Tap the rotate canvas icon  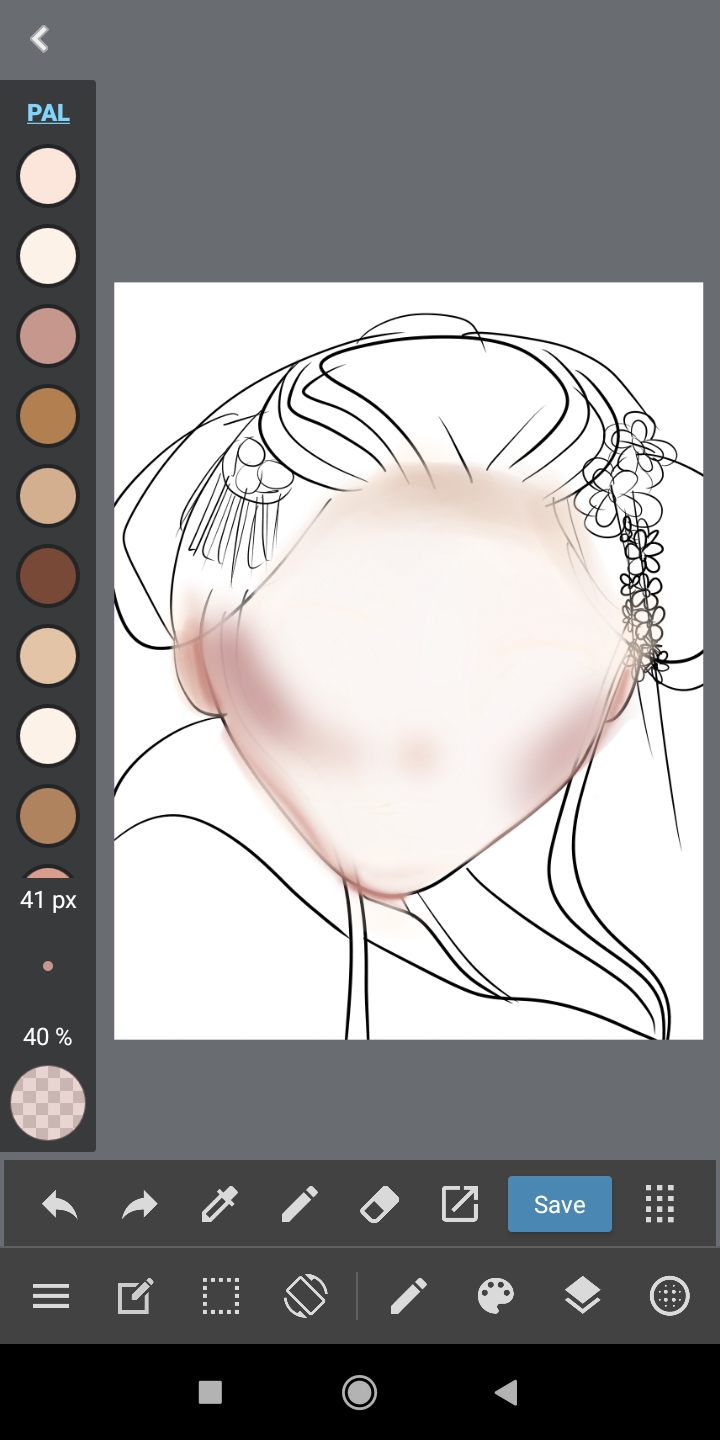(x=306, y=1296)
